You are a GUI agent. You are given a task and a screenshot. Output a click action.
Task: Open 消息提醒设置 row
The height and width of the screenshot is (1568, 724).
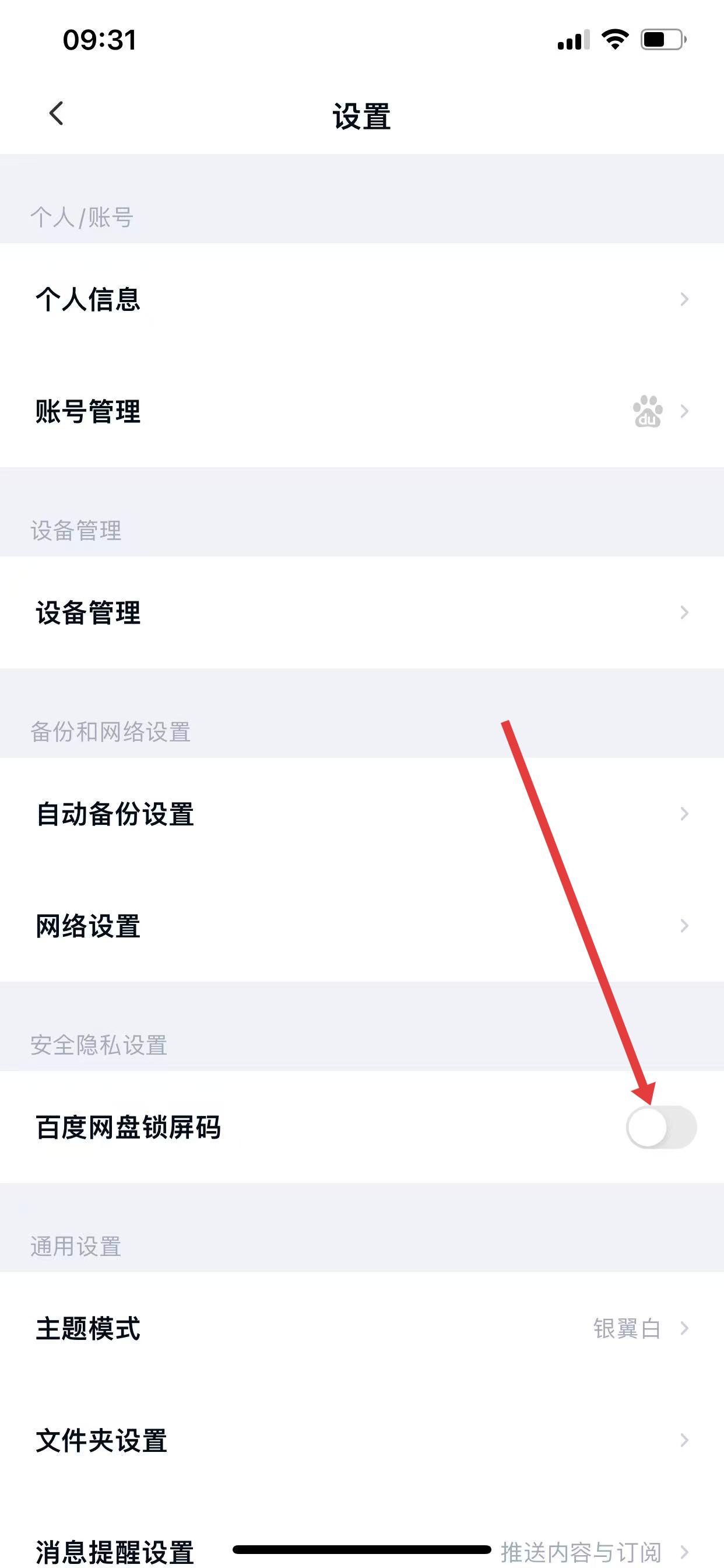(115, 1550)
